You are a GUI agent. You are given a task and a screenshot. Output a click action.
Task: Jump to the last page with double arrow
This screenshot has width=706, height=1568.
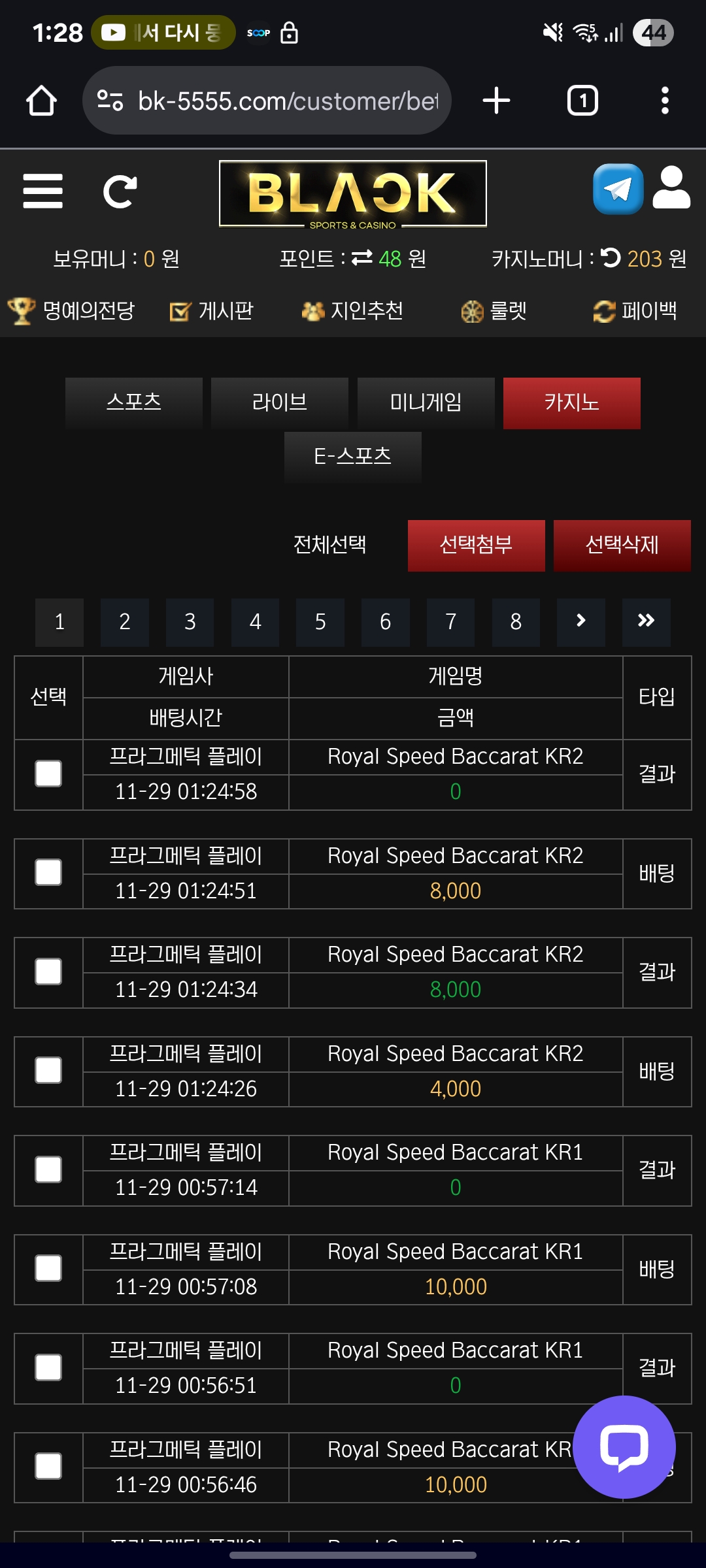pyautogui.click(x=646, y=622)
